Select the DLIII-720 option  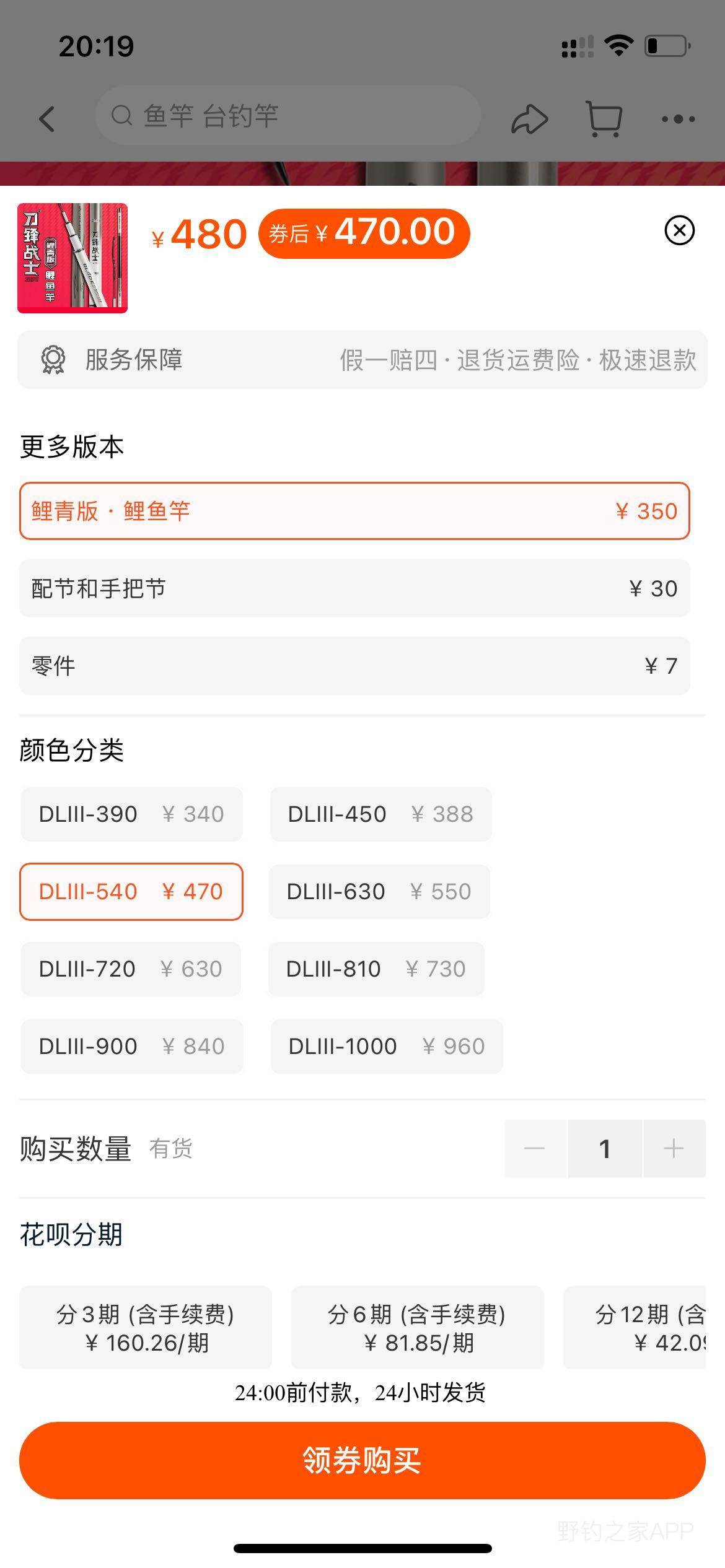(x=131, y=969)
